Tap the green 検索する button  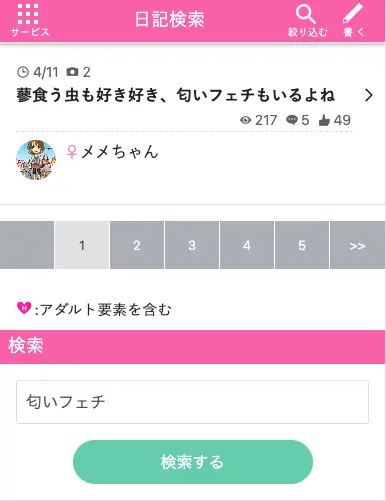click(x=193, y=462)
